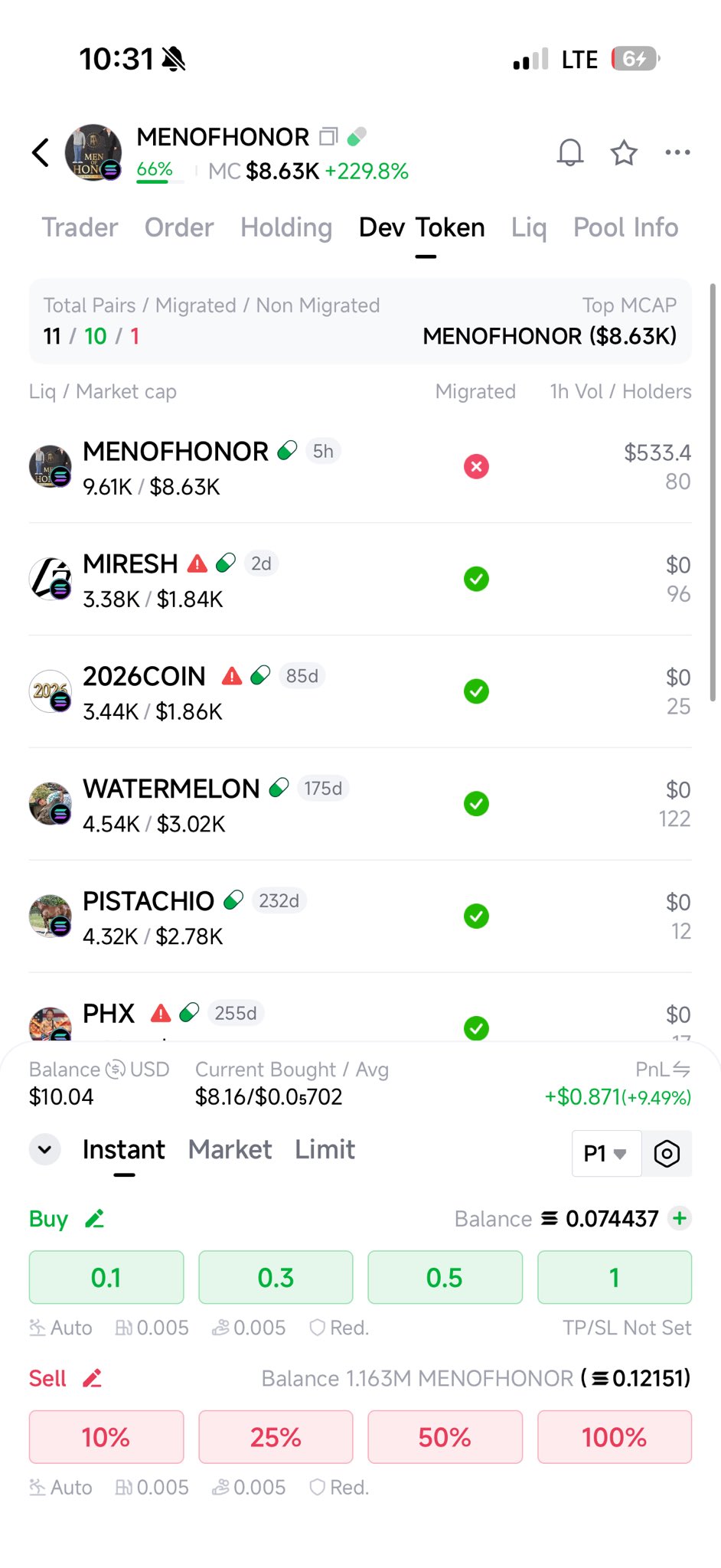Image resolution: width=721 pixels, height=1568 pixels.
Task: Go back with the arrow
Action: (x=41, y=152)
